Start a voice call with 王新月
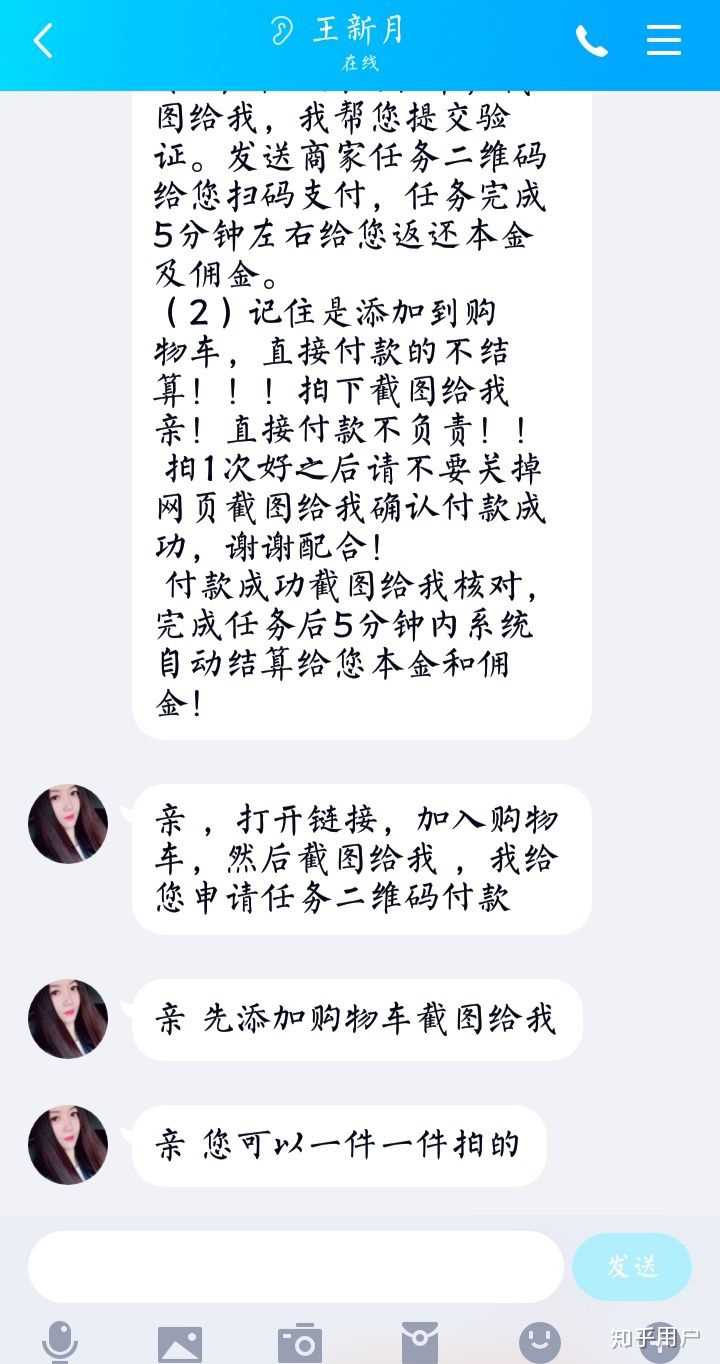The image size is (720, 1364). pos(591,41)
